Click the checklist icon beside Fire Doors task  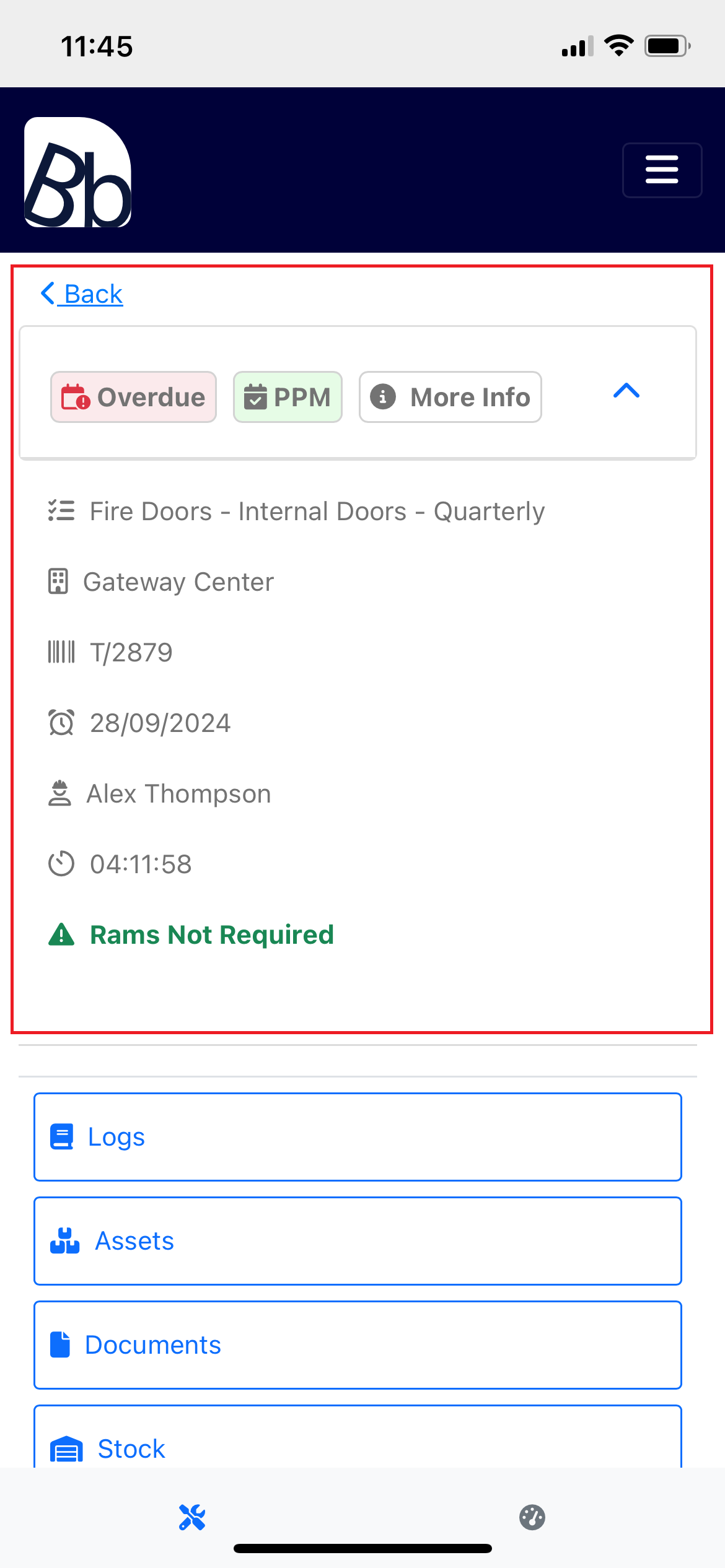61,511
